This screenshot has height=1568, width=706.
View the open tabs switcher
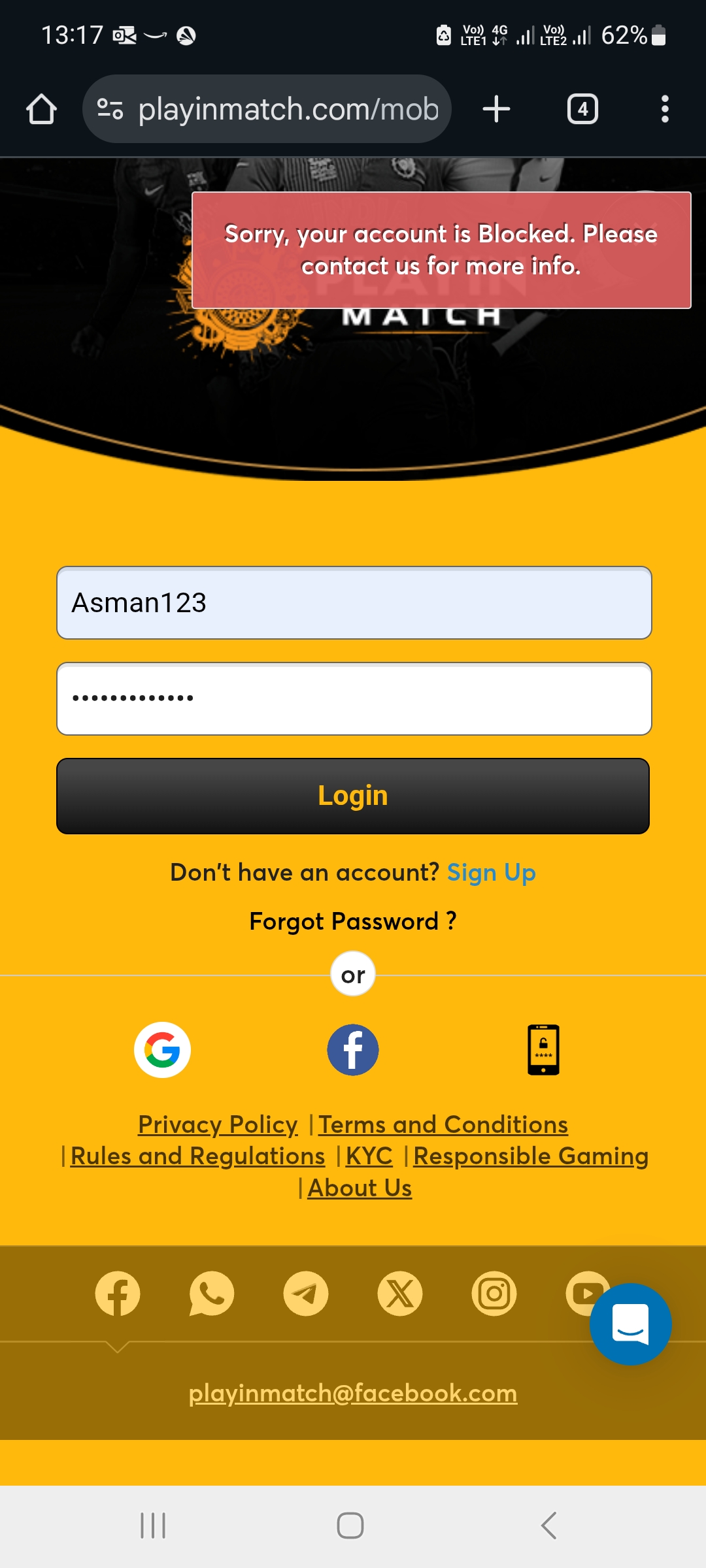582,109
